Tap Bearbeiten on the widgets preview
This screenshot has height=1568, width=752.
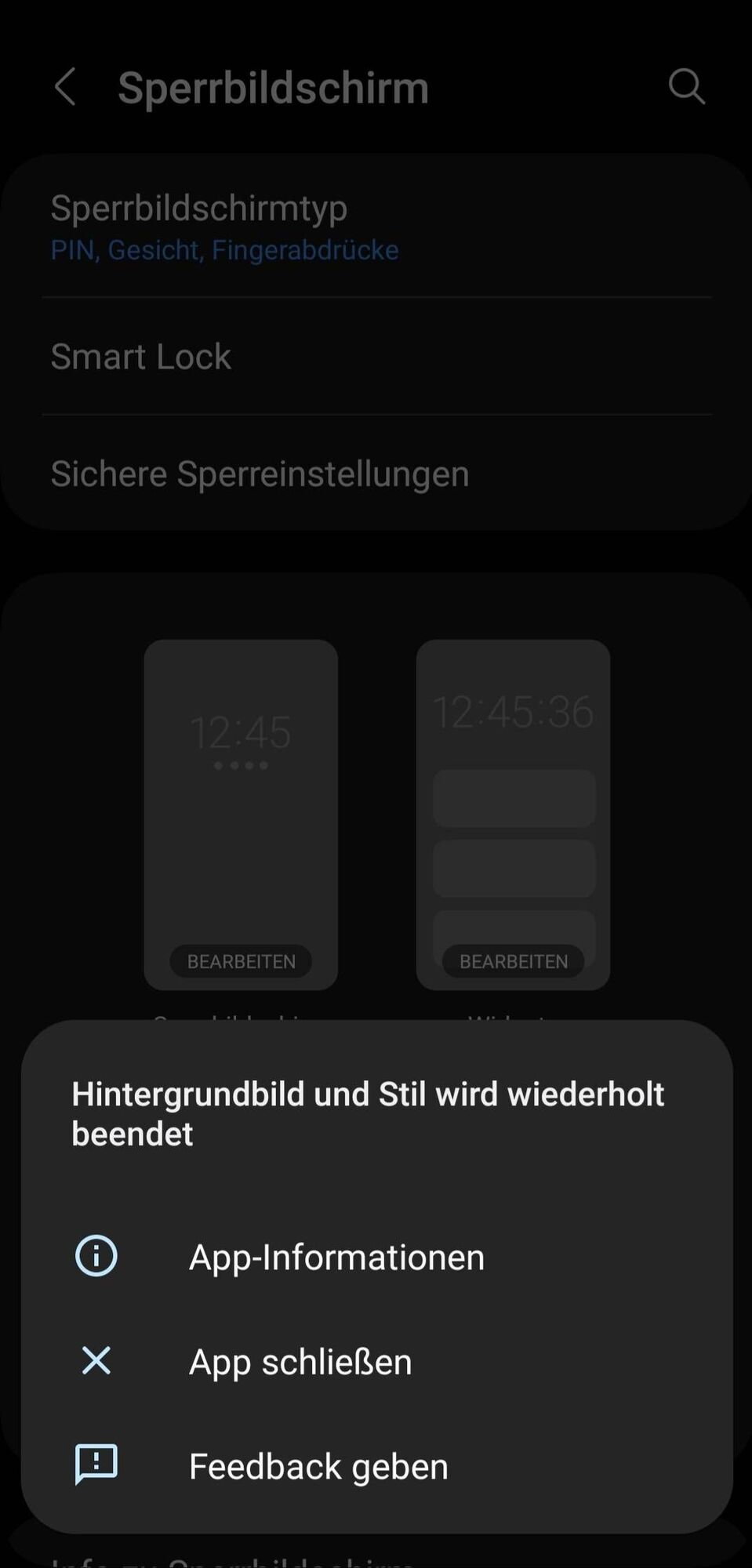[x=513, y=961]
